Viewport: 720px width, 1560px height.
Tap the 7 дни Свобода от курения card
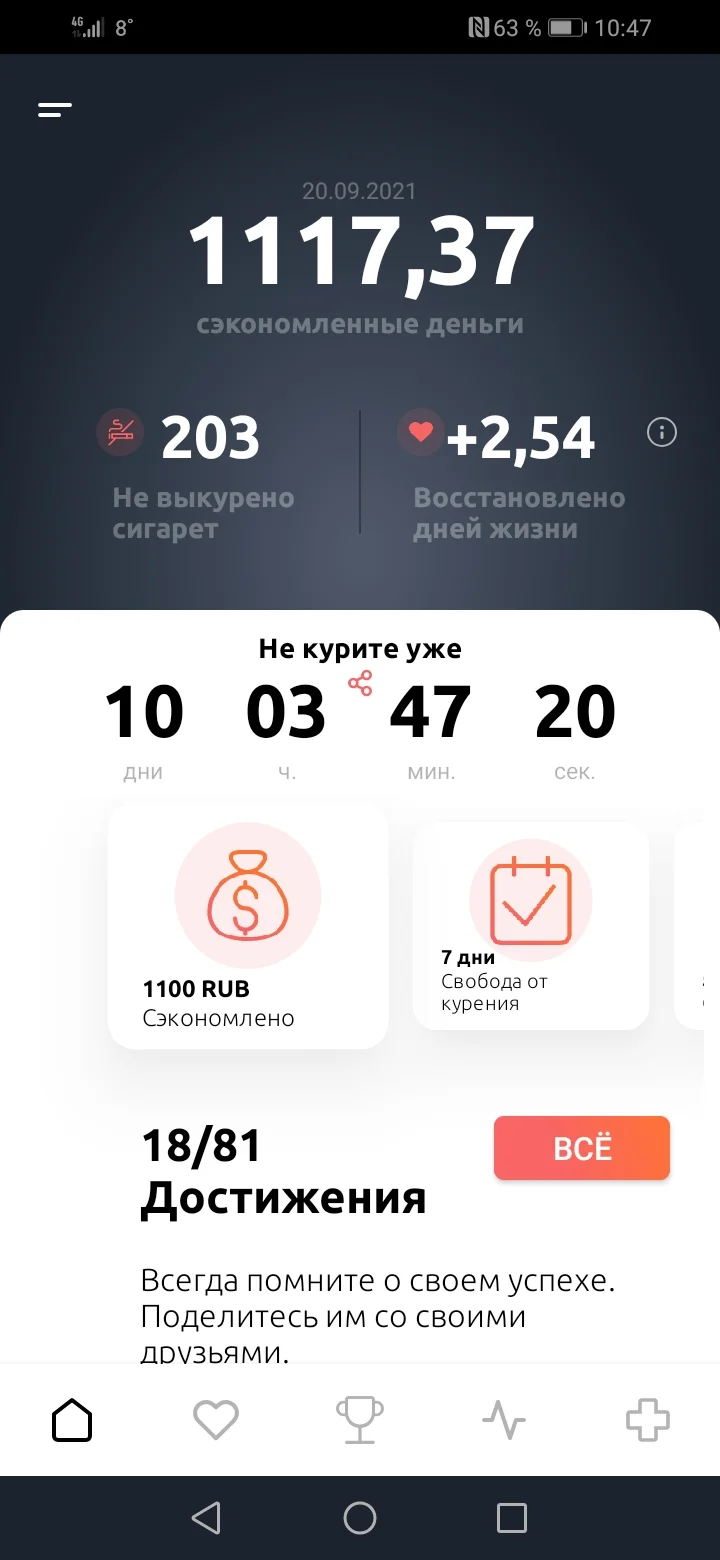click(x=530, y=925)
